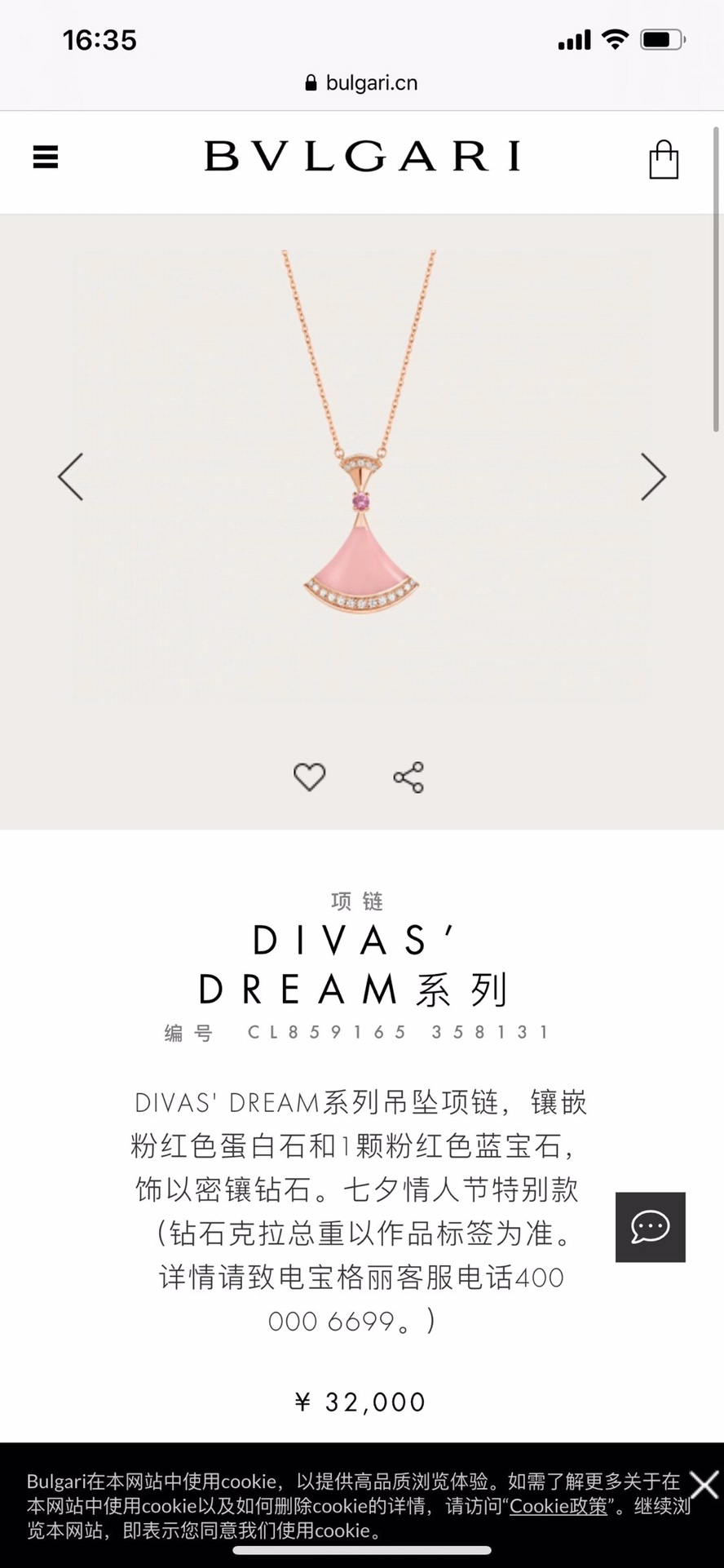Viewport: 724px width, 1568px height.
Task: Dismiss the cookie notice banner
Action: coord(703,1485)
